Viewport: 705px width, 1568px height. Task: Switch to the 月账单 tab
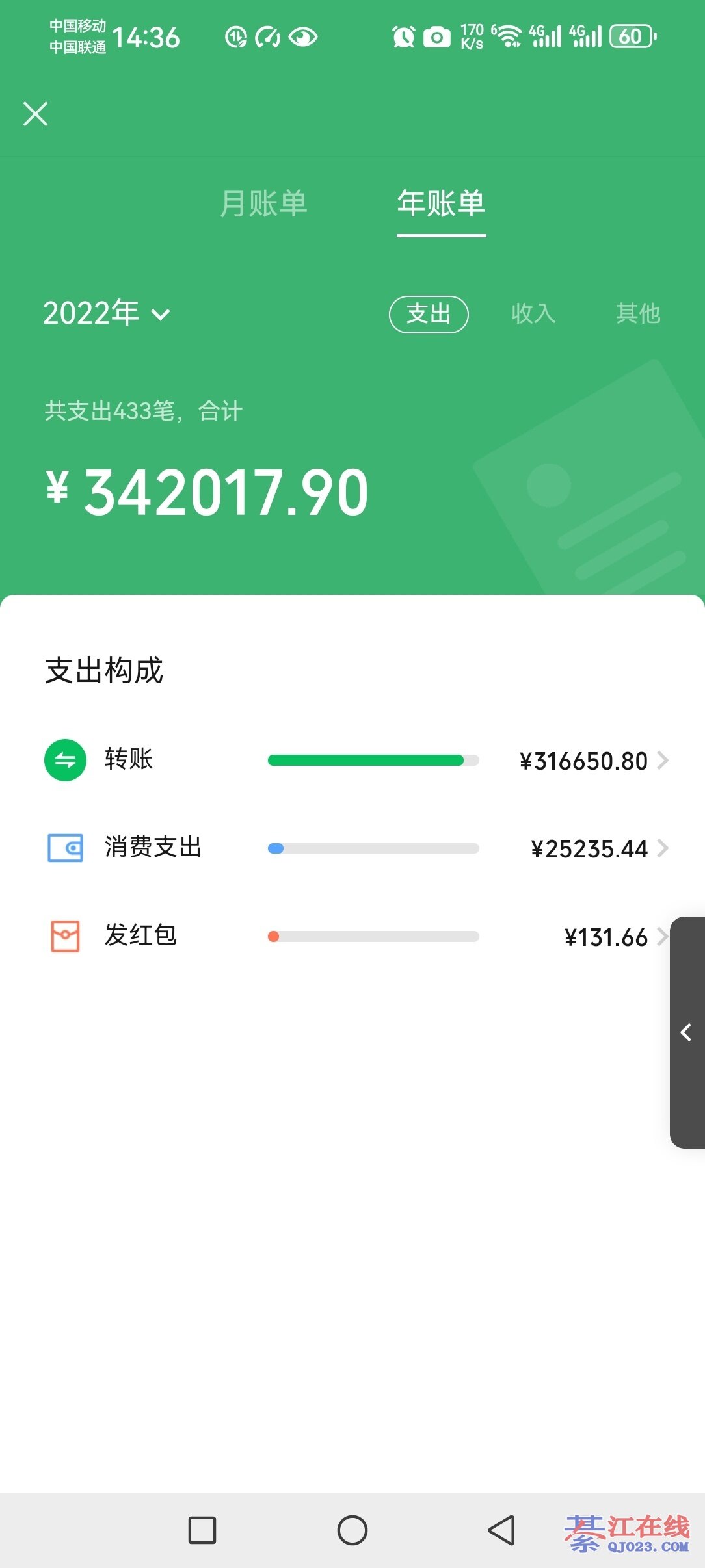(263, 203)
